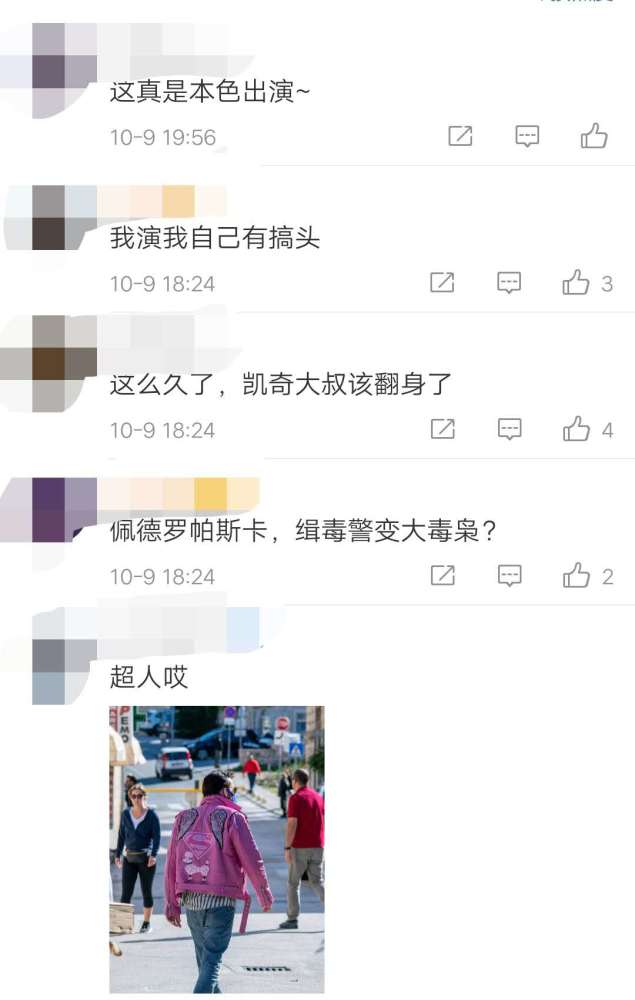This screenshot has width=635, height=1000.
Task: Share the comment "这真是本色出演~"
Action: [460, 137]
